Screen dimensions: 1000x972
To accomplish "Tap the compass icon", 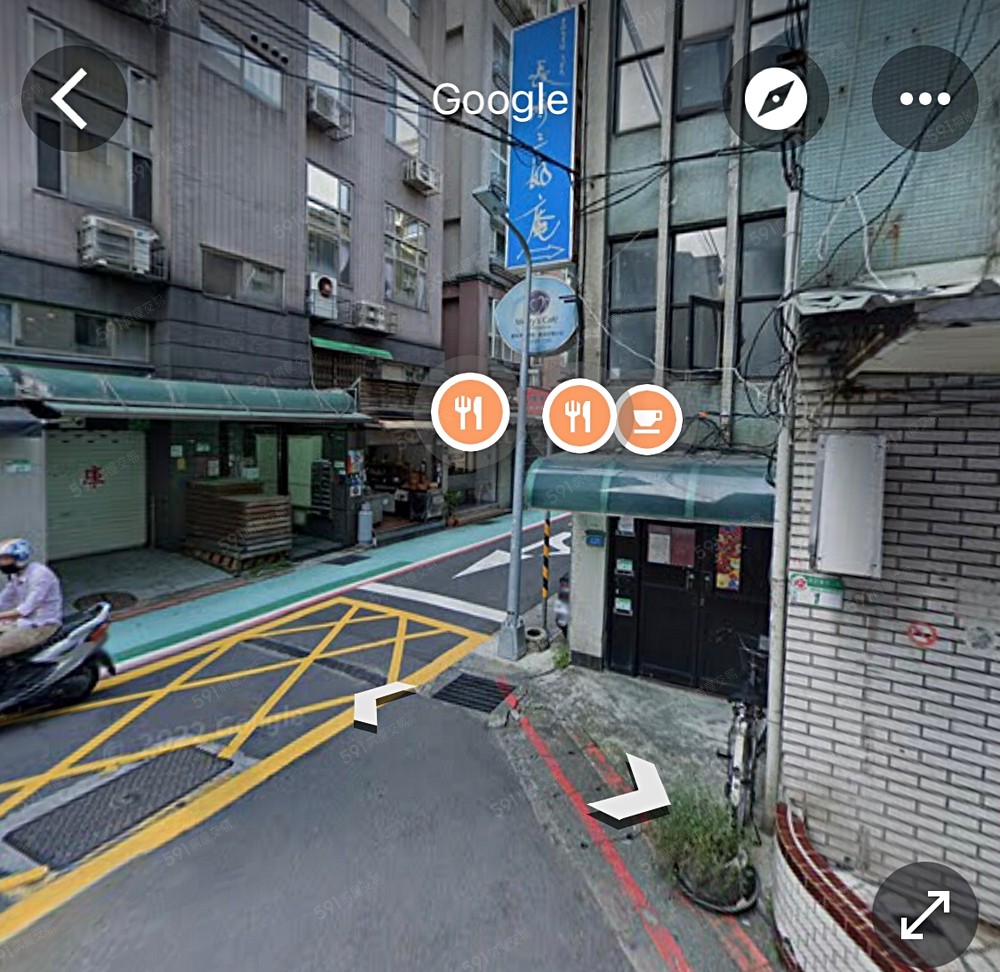I will [x=776, y=98].
